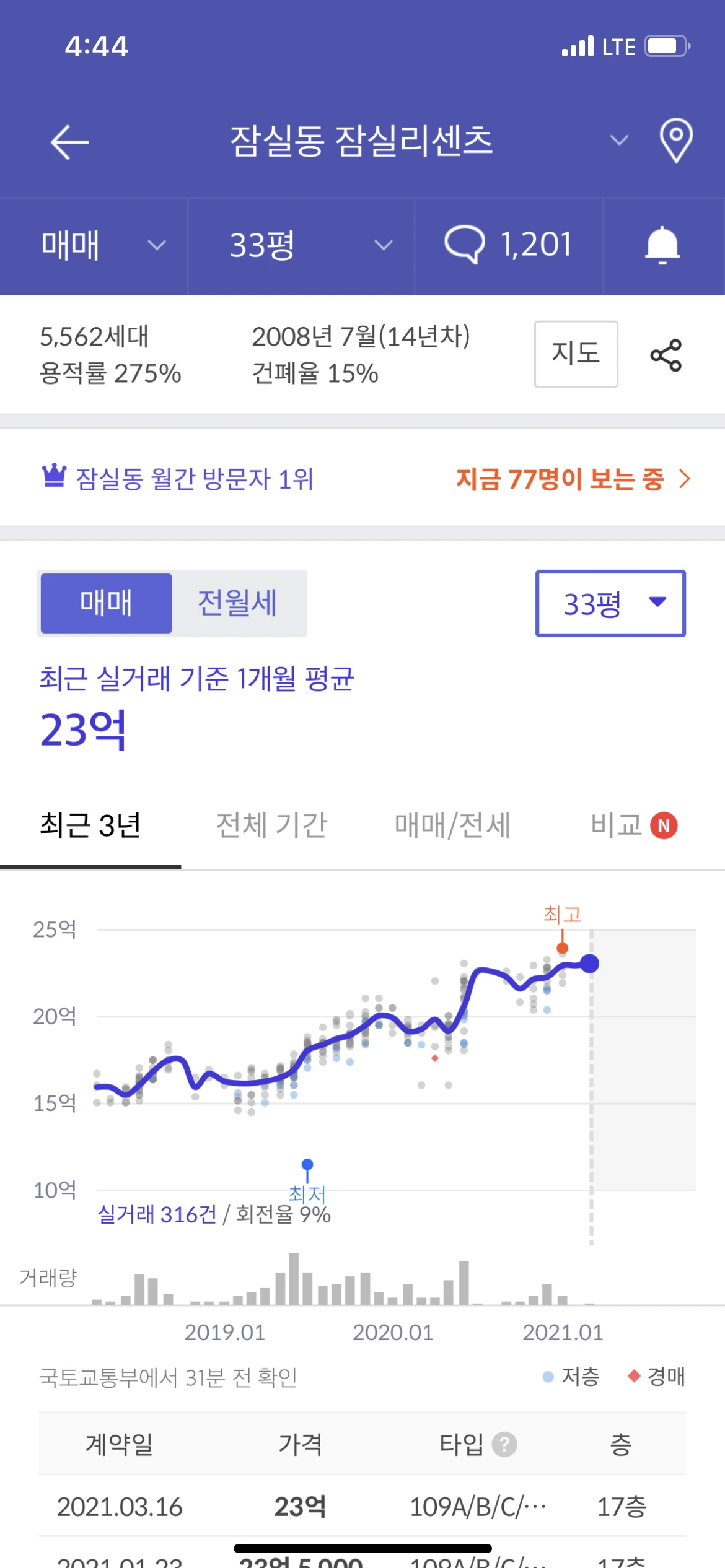Expand the apartment name dropdown chevron
This screenshot has width=725, height=1568.
[618, 141]
